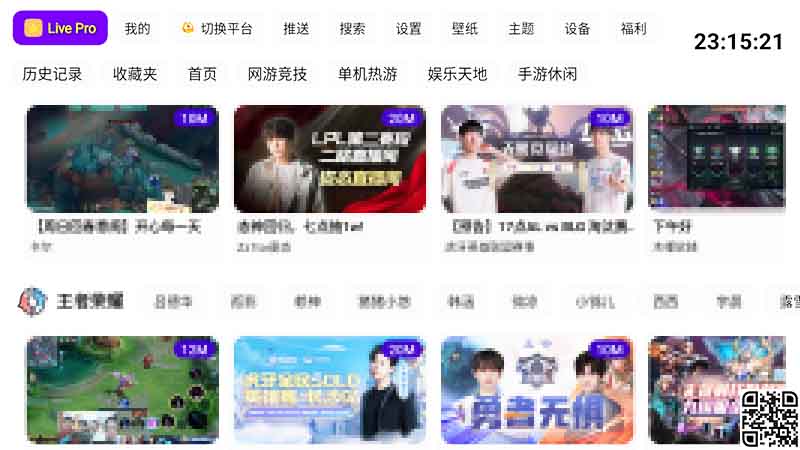View 历史记录 history
800x450 pixels.
point(52,74)
